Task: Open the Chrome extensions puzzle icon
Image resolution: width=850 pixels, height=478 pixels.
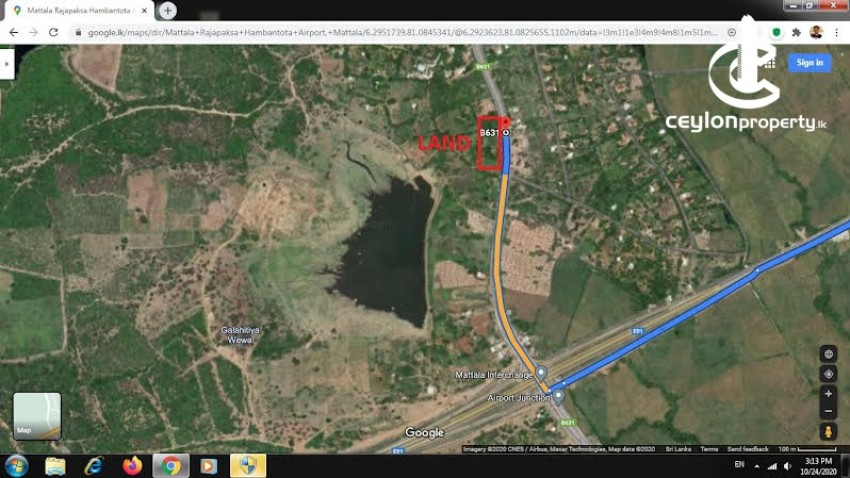Action: (x=796, y=33)
